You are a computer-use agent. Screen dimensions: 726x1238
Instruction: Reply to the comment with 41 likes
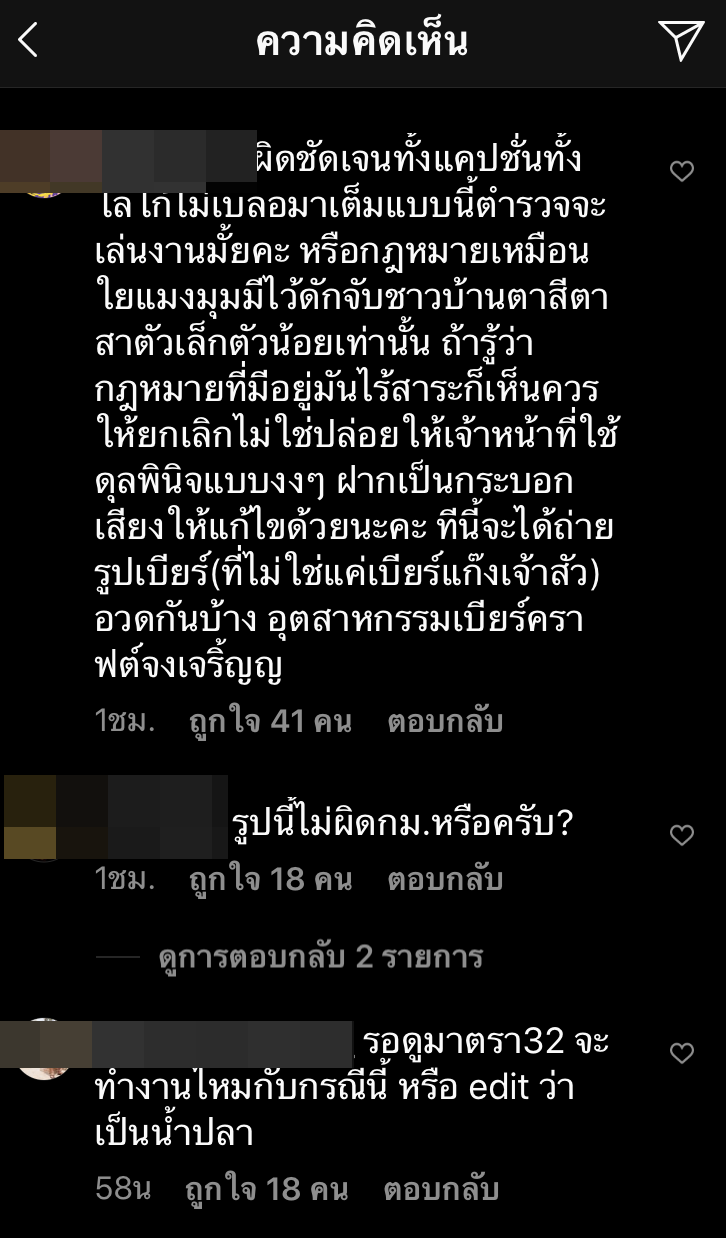[x=445, y=722]
